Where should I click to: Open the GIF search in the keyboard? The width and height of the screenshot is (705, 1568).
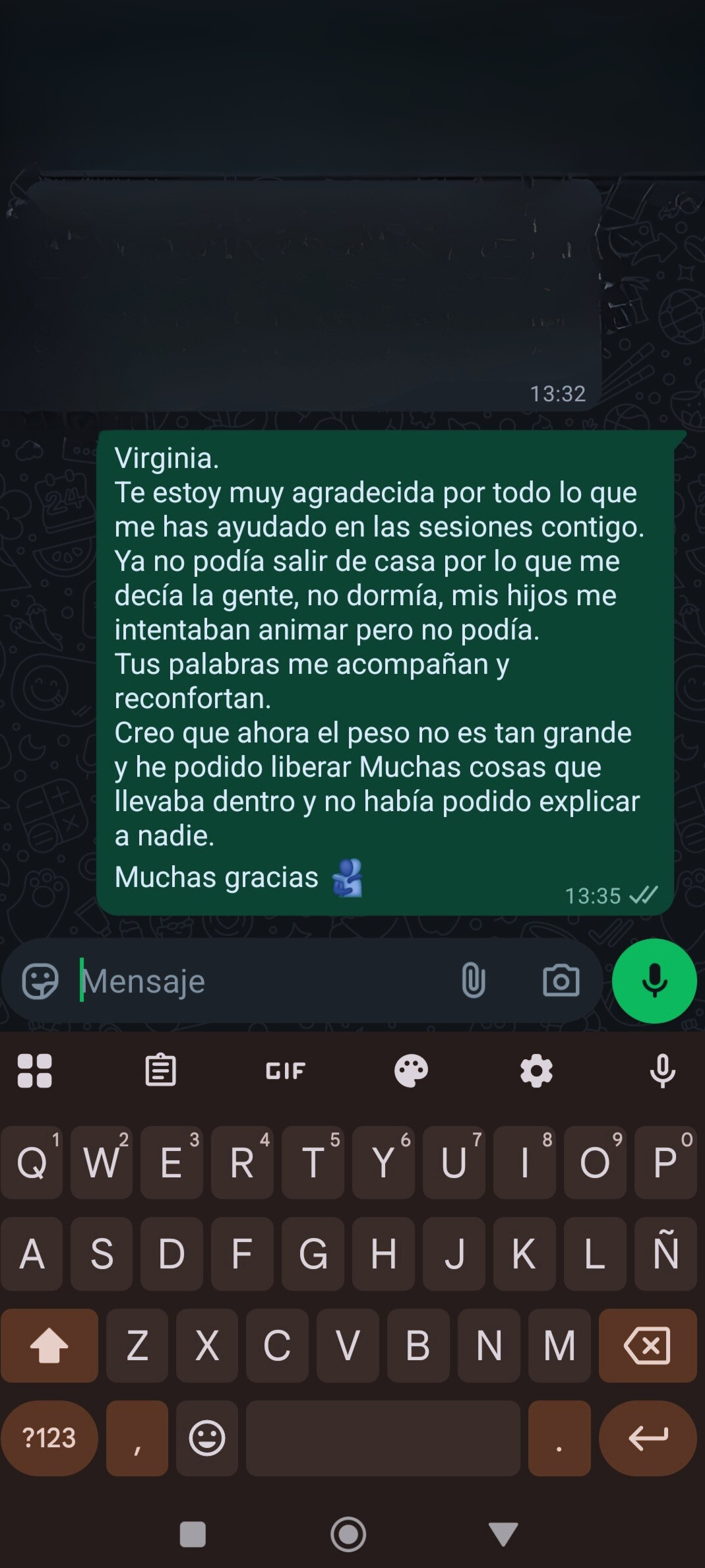coord(285,1070)
